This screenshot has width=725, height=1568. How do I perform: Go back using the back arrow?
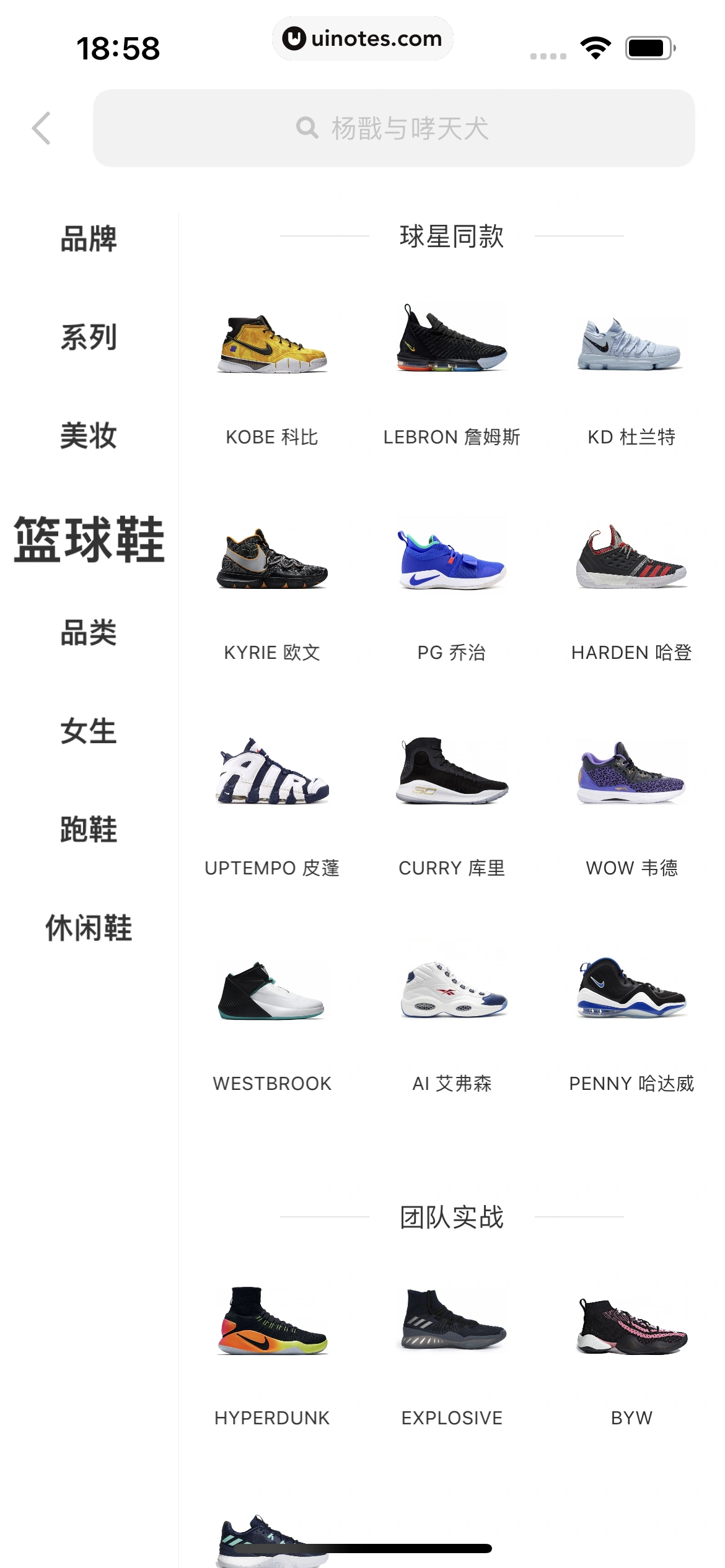pos(42,128)
